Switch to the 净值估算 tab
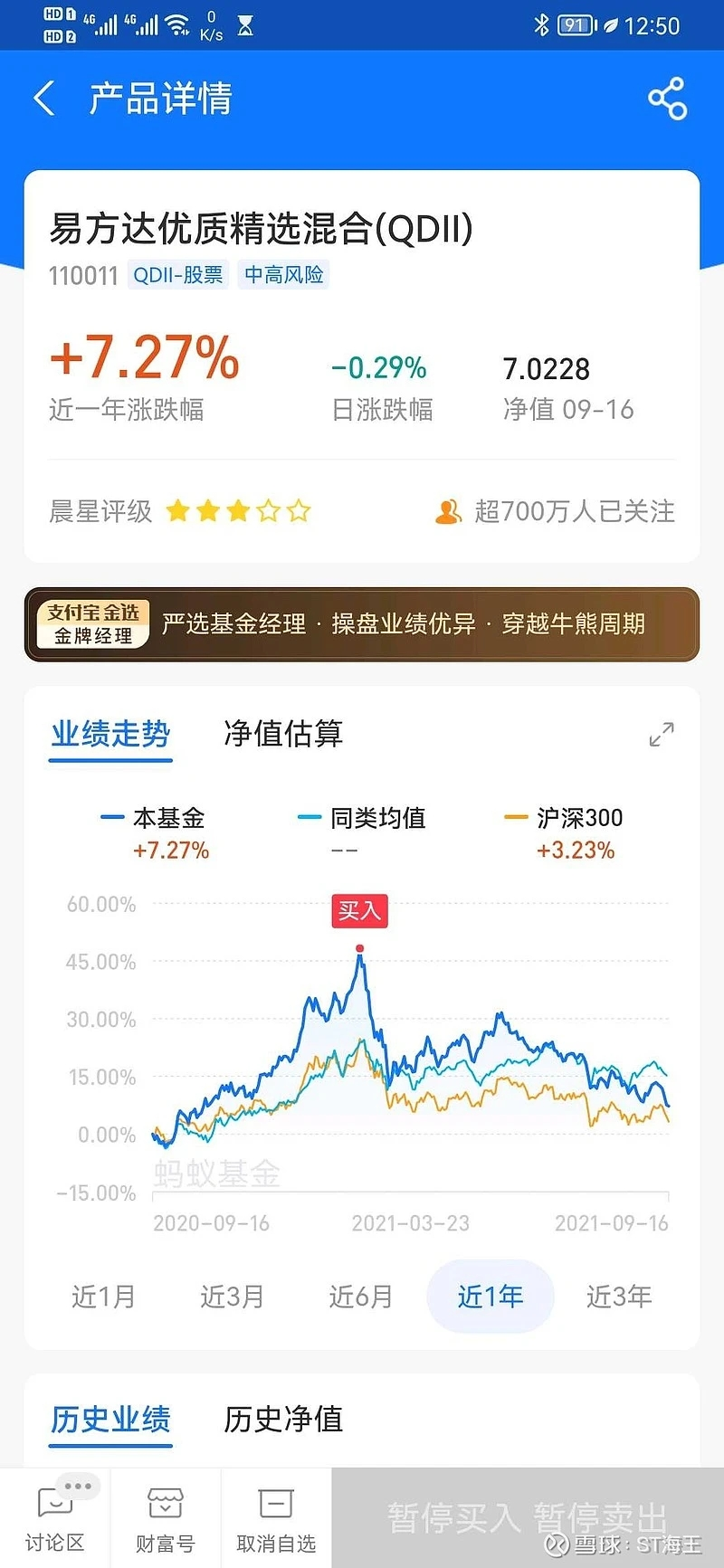This screenshot has height=1568, width=724. coord(283,734)
